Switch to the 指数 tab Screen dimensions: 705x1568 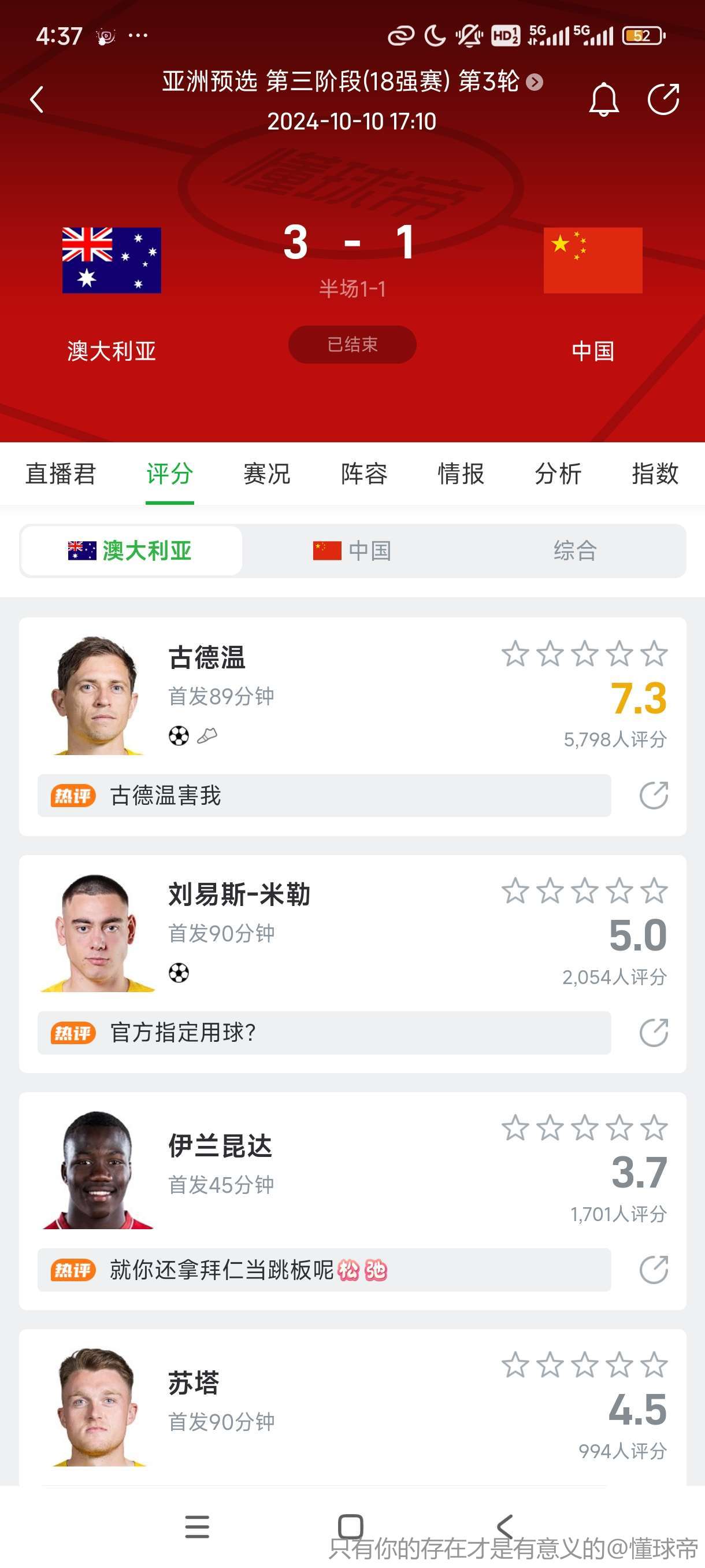655,474
